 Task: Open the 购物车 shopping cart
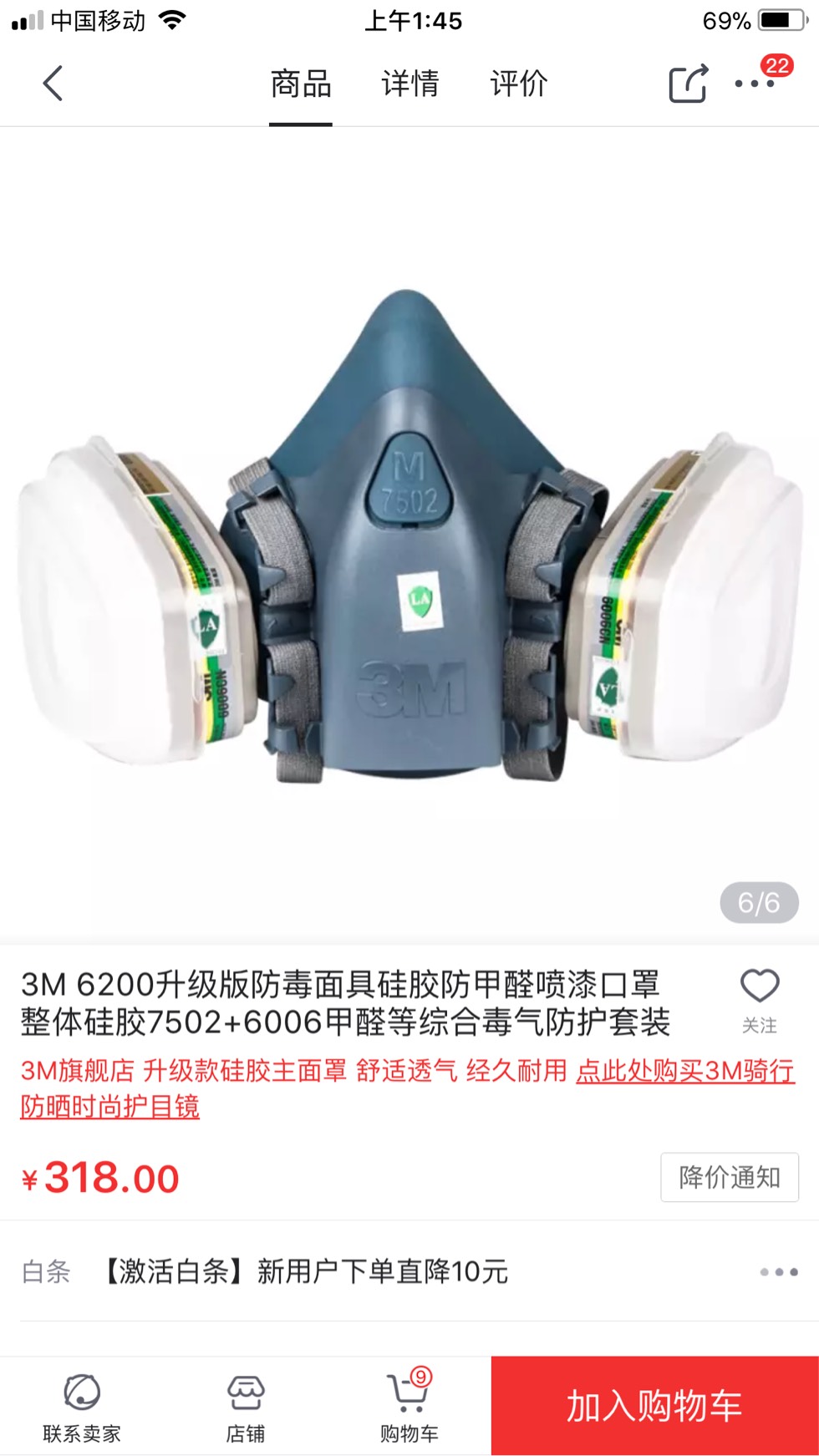tap(409, 1408)
